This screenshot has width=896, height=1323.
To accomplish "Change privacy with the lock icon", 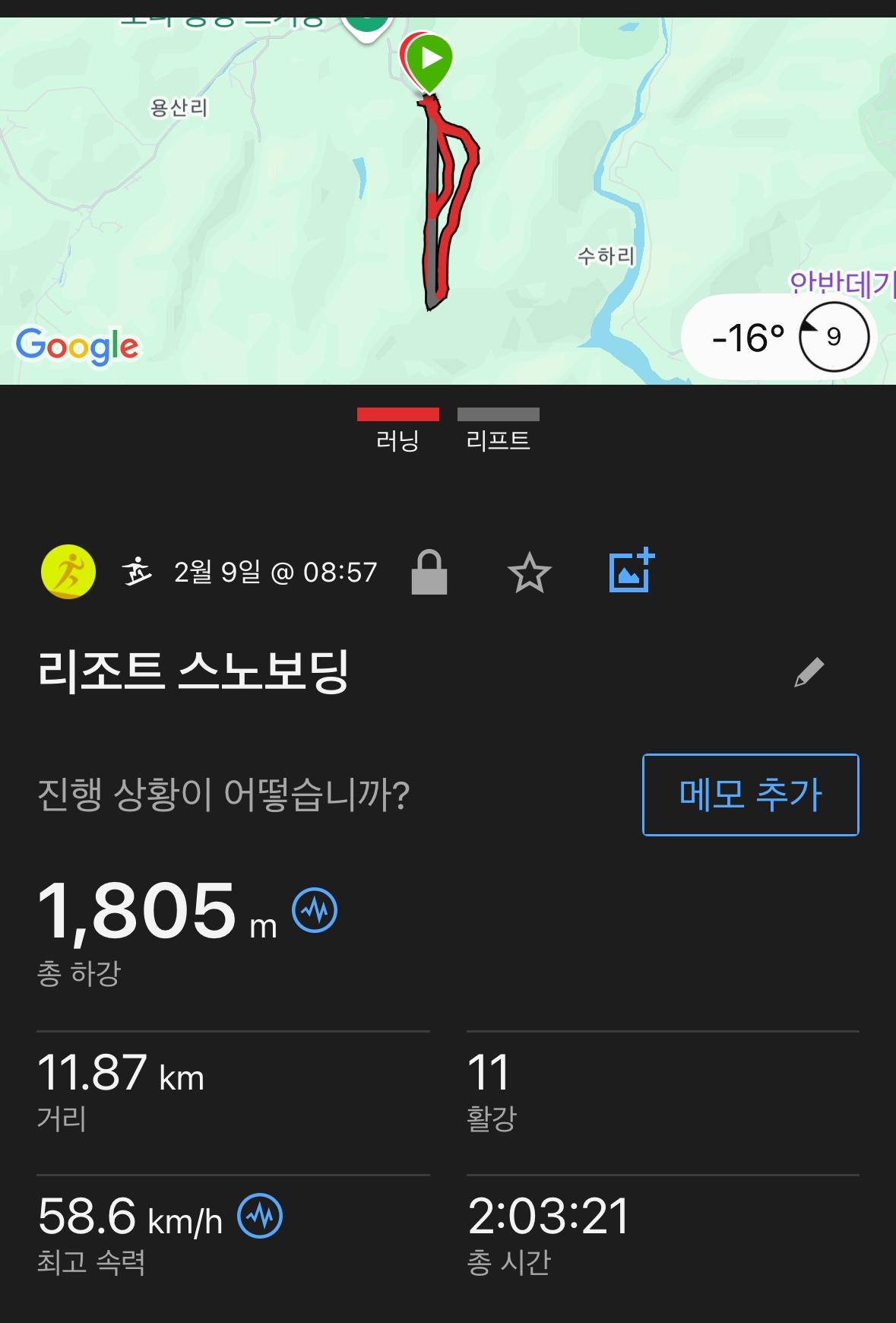I will point(429,573).
